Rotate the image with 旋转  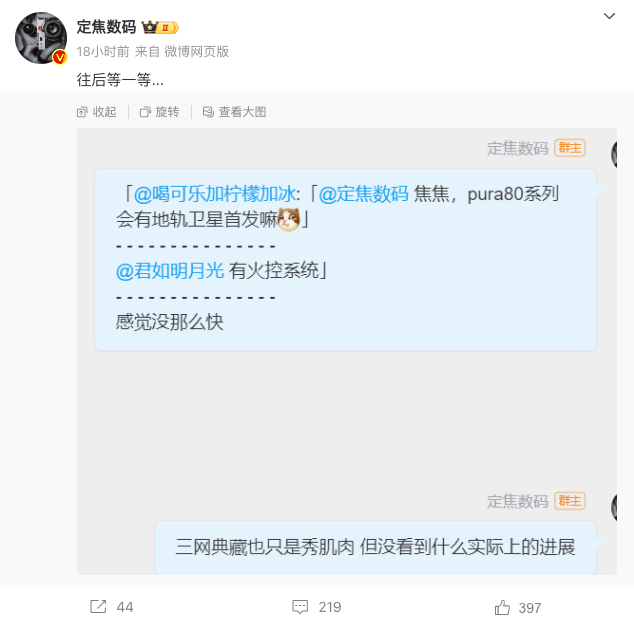(x=159, y=112)
